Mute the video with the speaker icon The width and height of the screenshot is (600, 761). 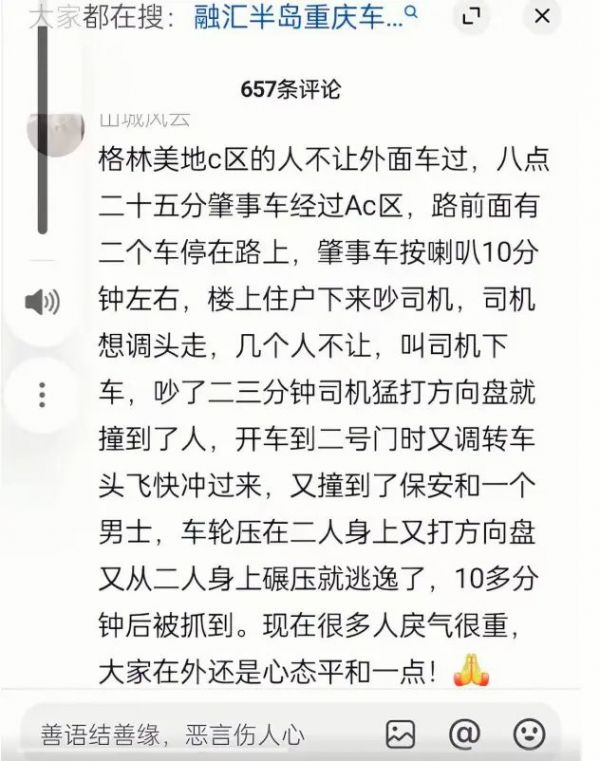pyautogui.click(x=42, y=301)
